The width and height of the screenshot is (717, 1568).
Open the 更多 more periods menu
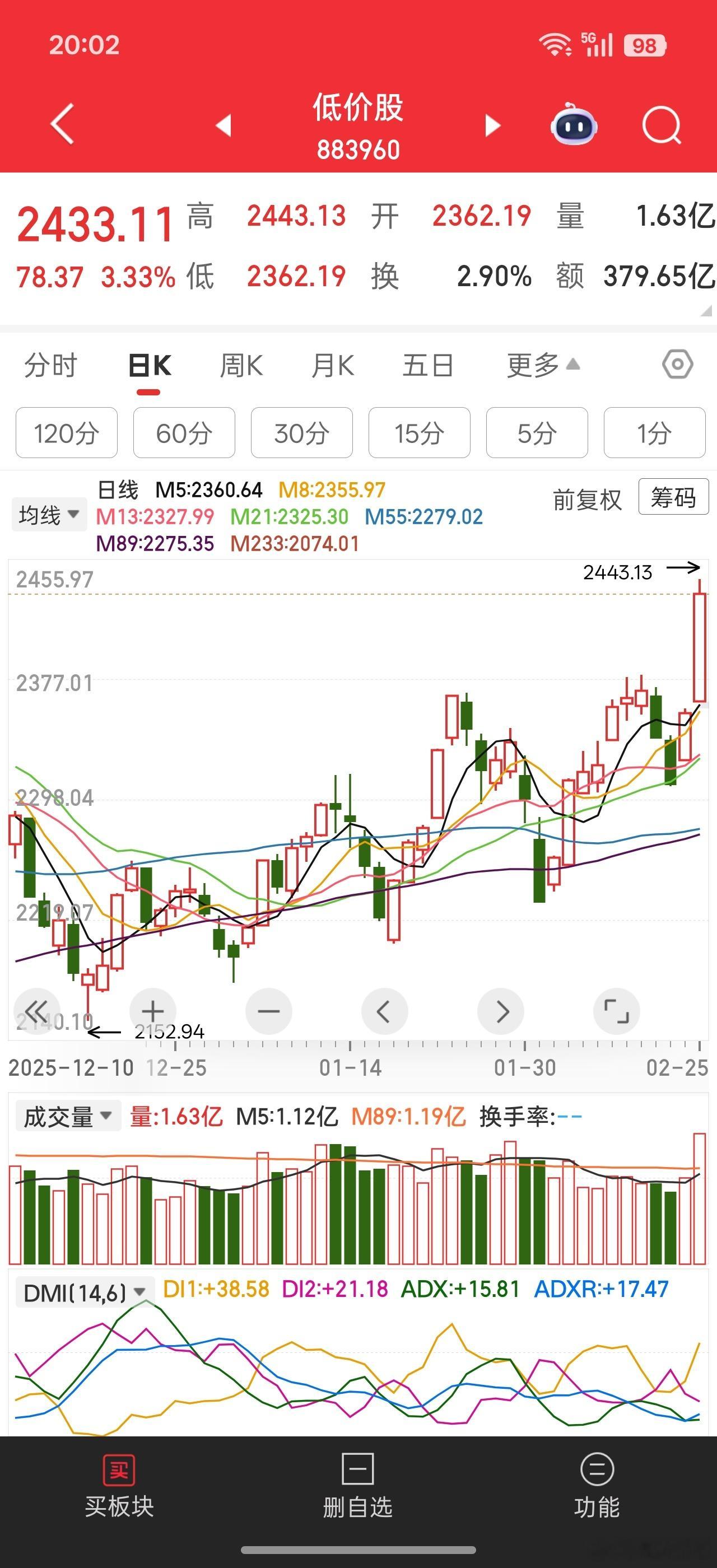(541, 365)
